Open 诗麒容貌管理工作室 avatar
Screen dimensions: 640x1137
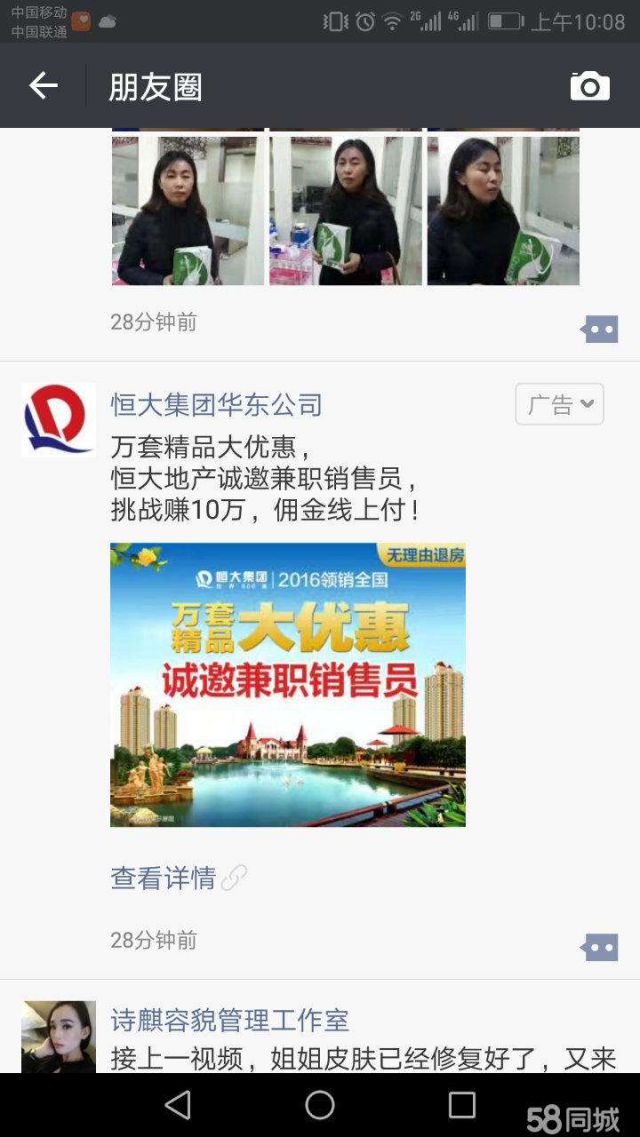click(59, 1036)
